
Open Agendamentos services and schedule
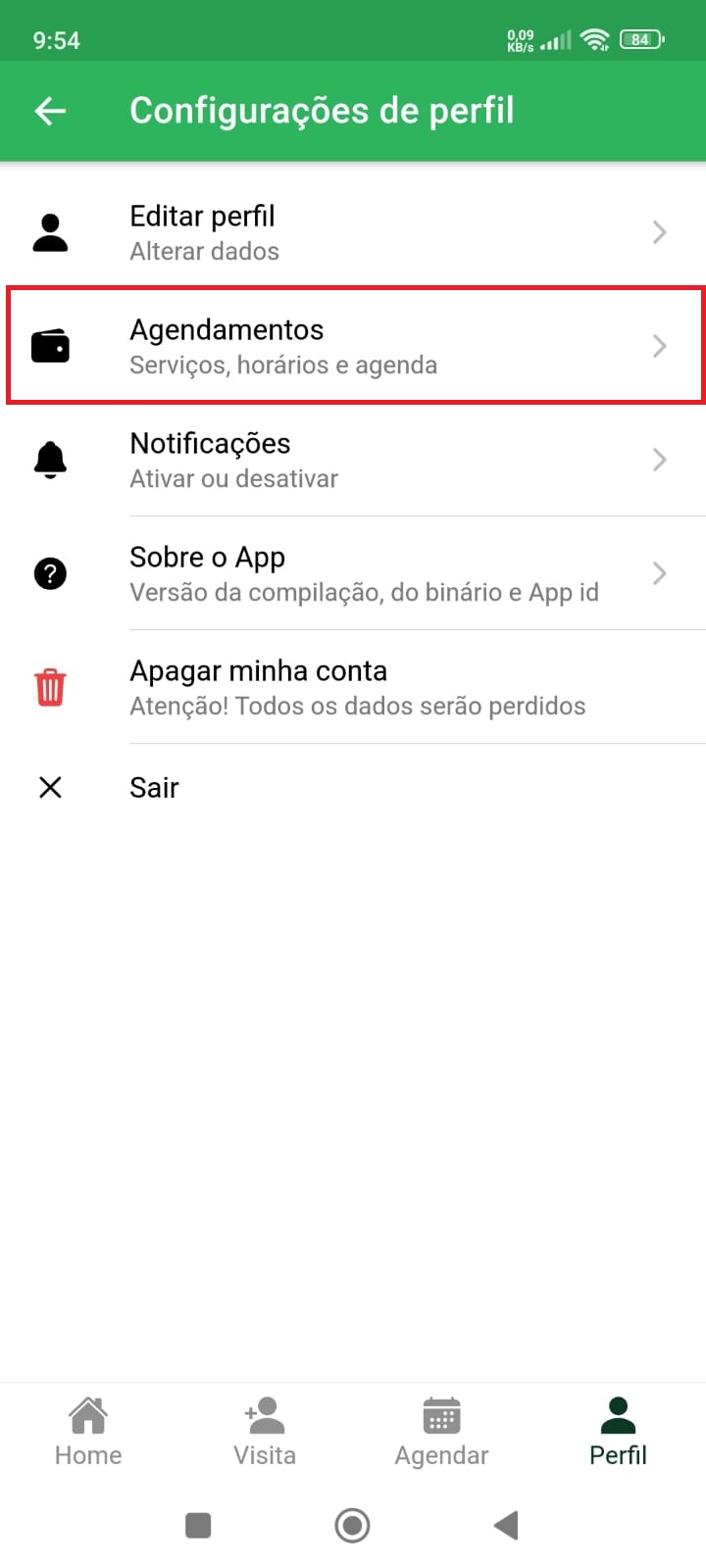pyautogui.click(x=353, y=346)
